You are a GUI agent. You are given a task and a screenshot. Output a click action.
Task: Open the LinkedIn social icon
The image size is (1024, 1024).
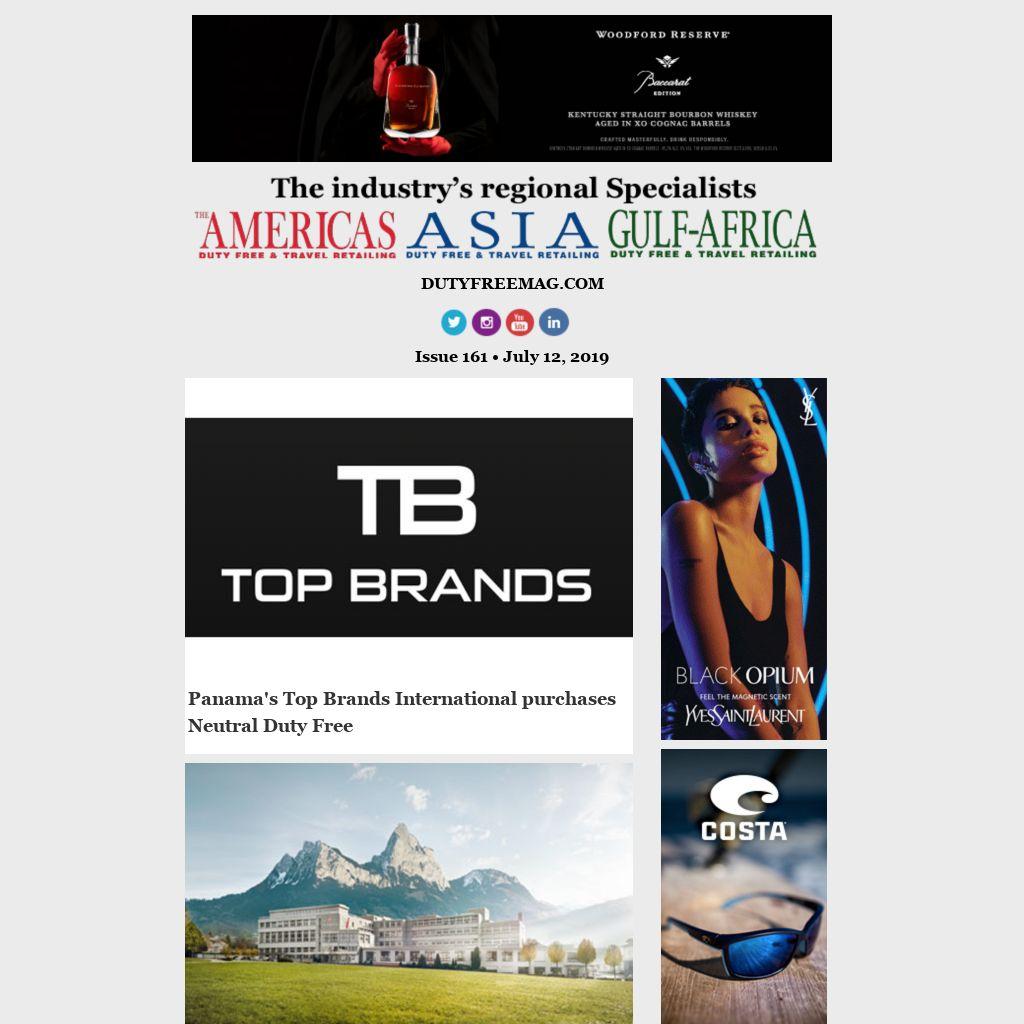pyautogui.click(x=553, y=322)
